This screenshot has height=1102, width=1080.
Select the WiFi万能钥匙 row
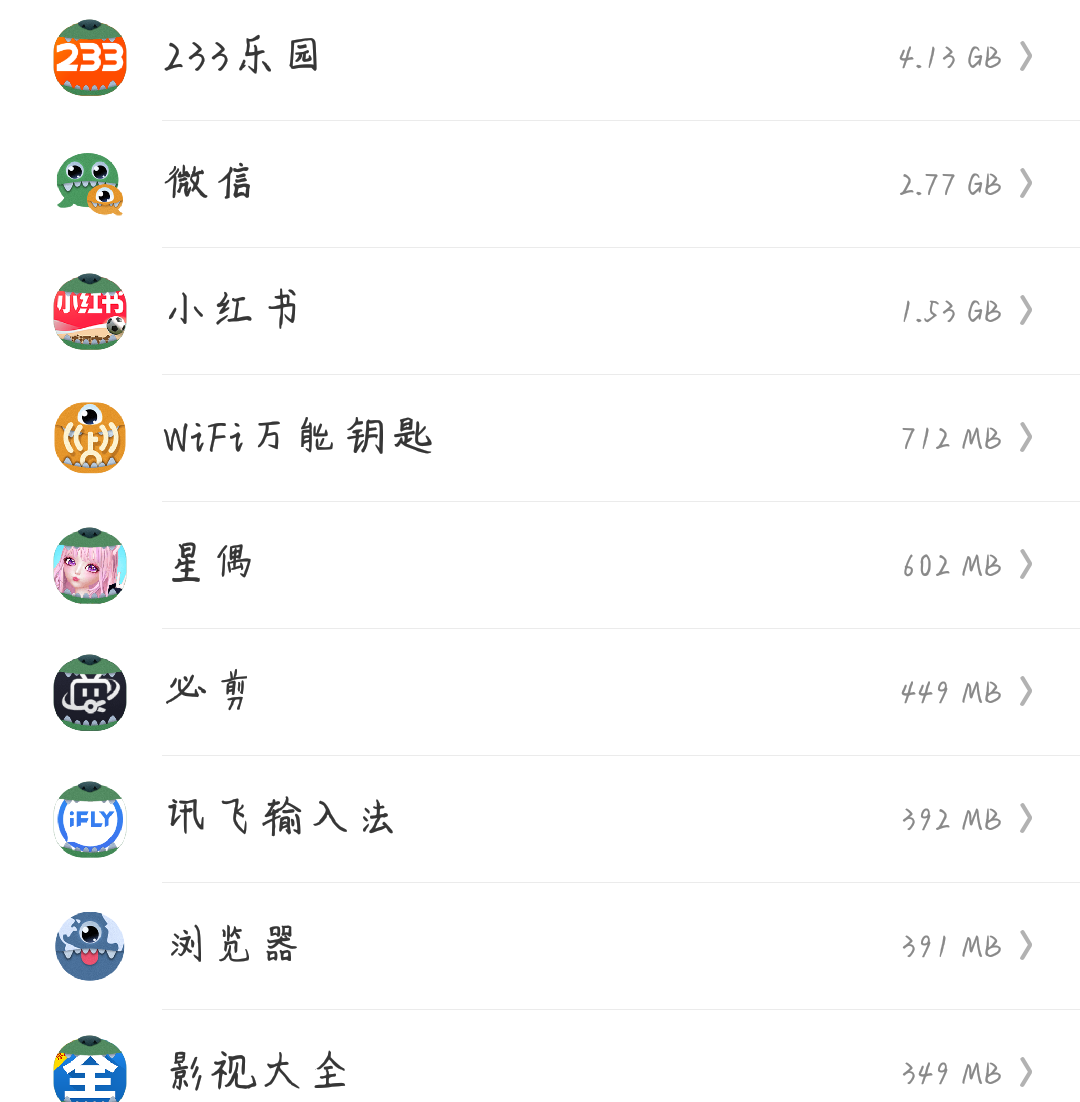(x=540, y=438)
